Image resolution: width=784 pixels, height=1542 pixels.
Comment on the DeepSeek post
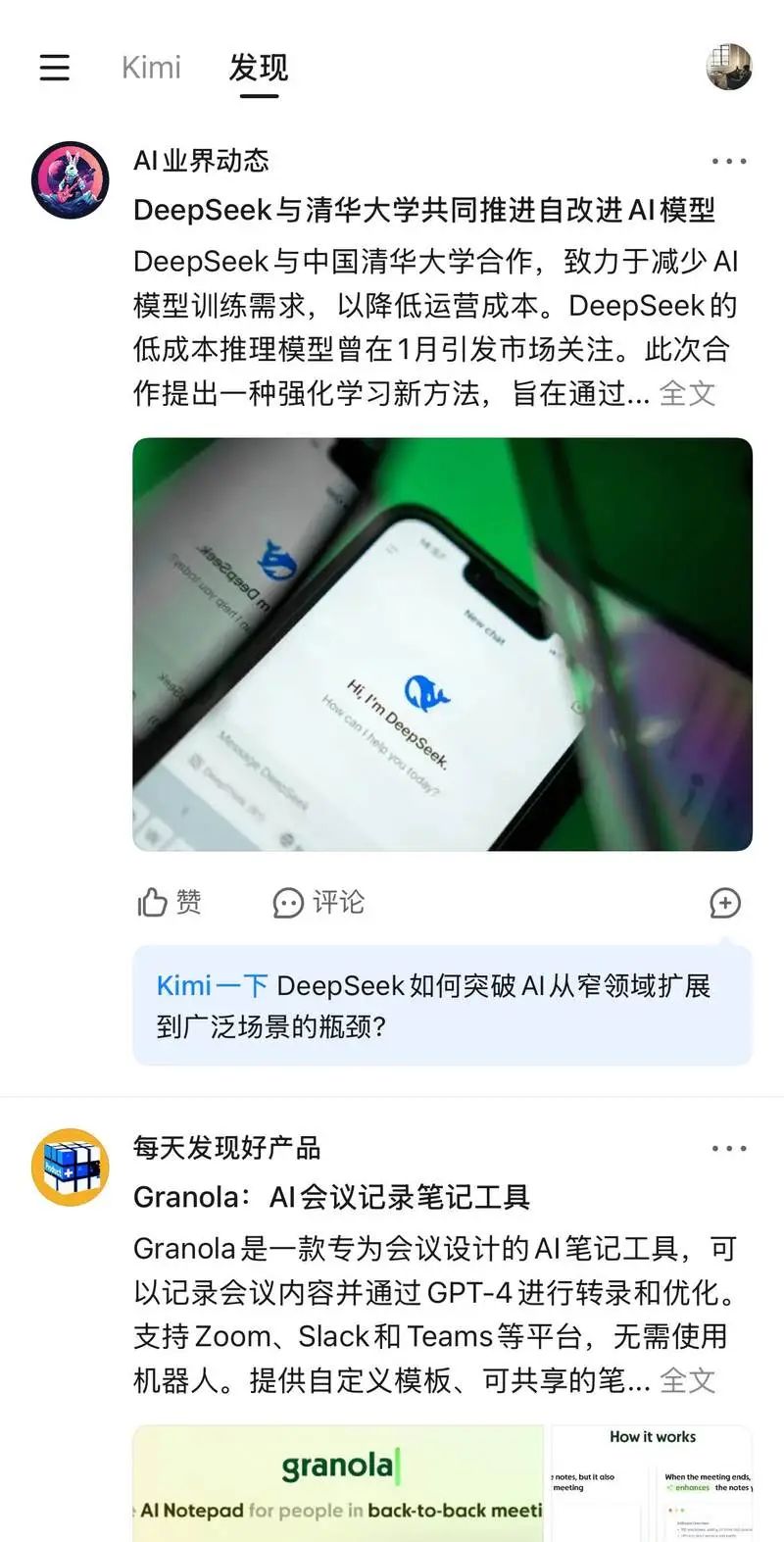coord(318,902)
